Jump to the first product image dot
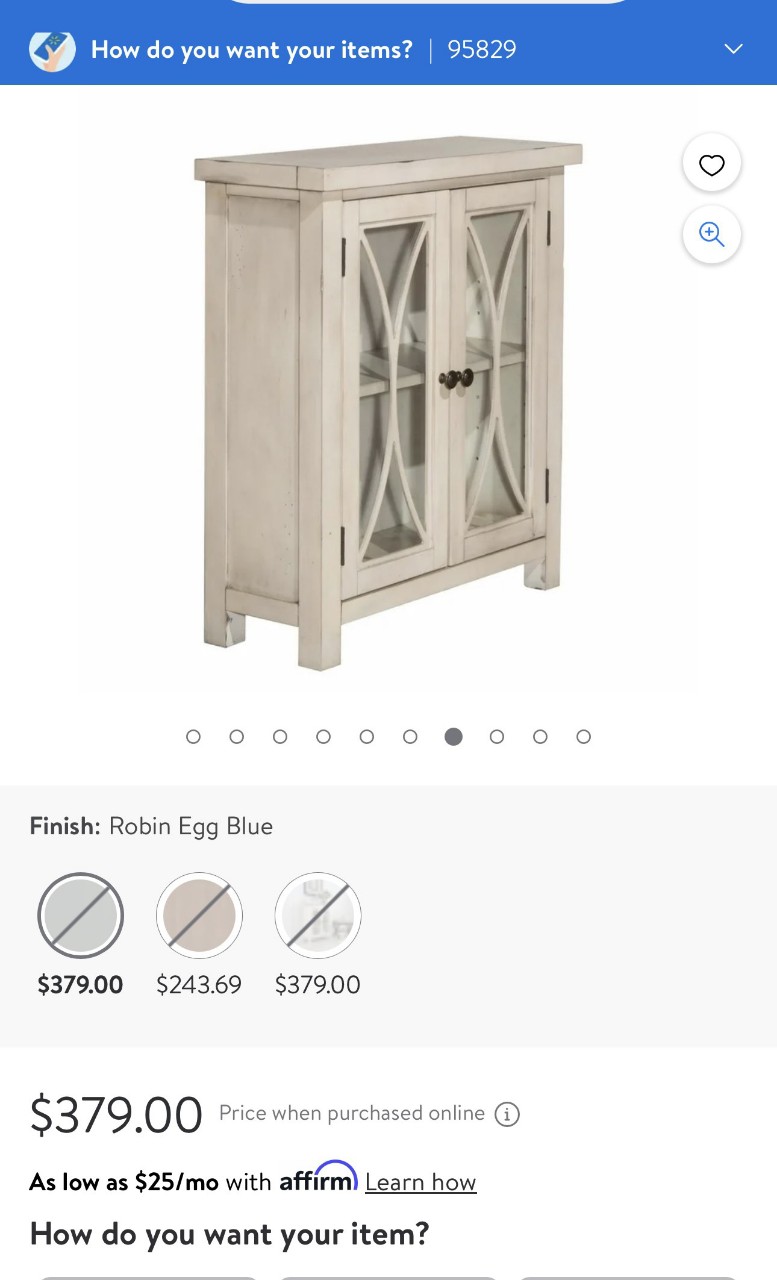The height and width of the screenshot is (1280, 777). (193, 737)
